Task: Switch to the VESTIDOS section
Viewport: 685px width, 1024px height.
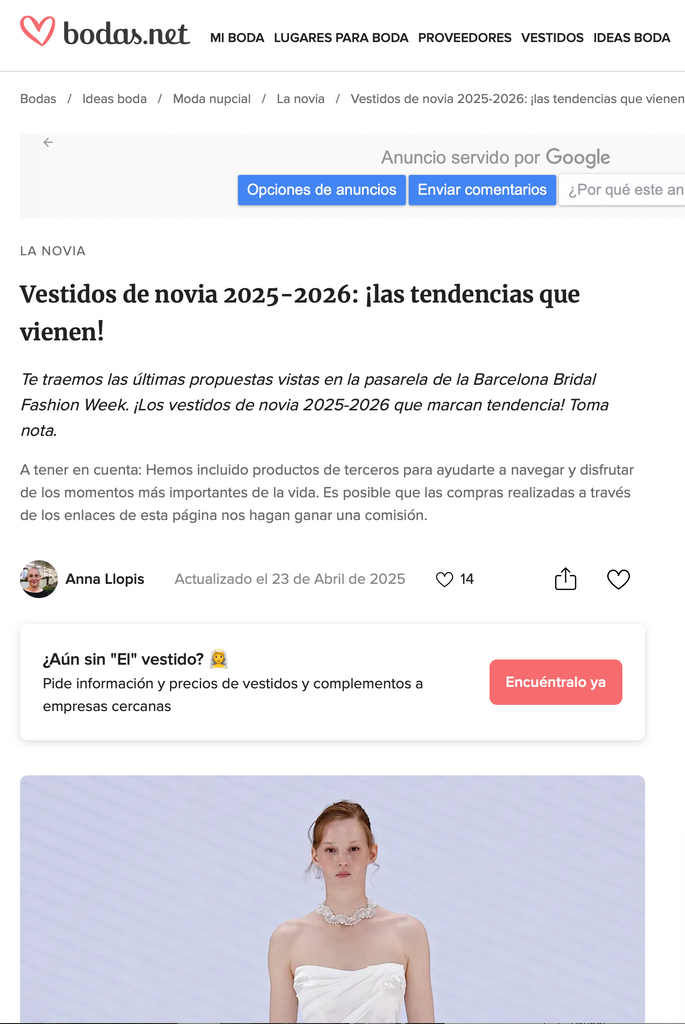Action: [x=552, y=38]
